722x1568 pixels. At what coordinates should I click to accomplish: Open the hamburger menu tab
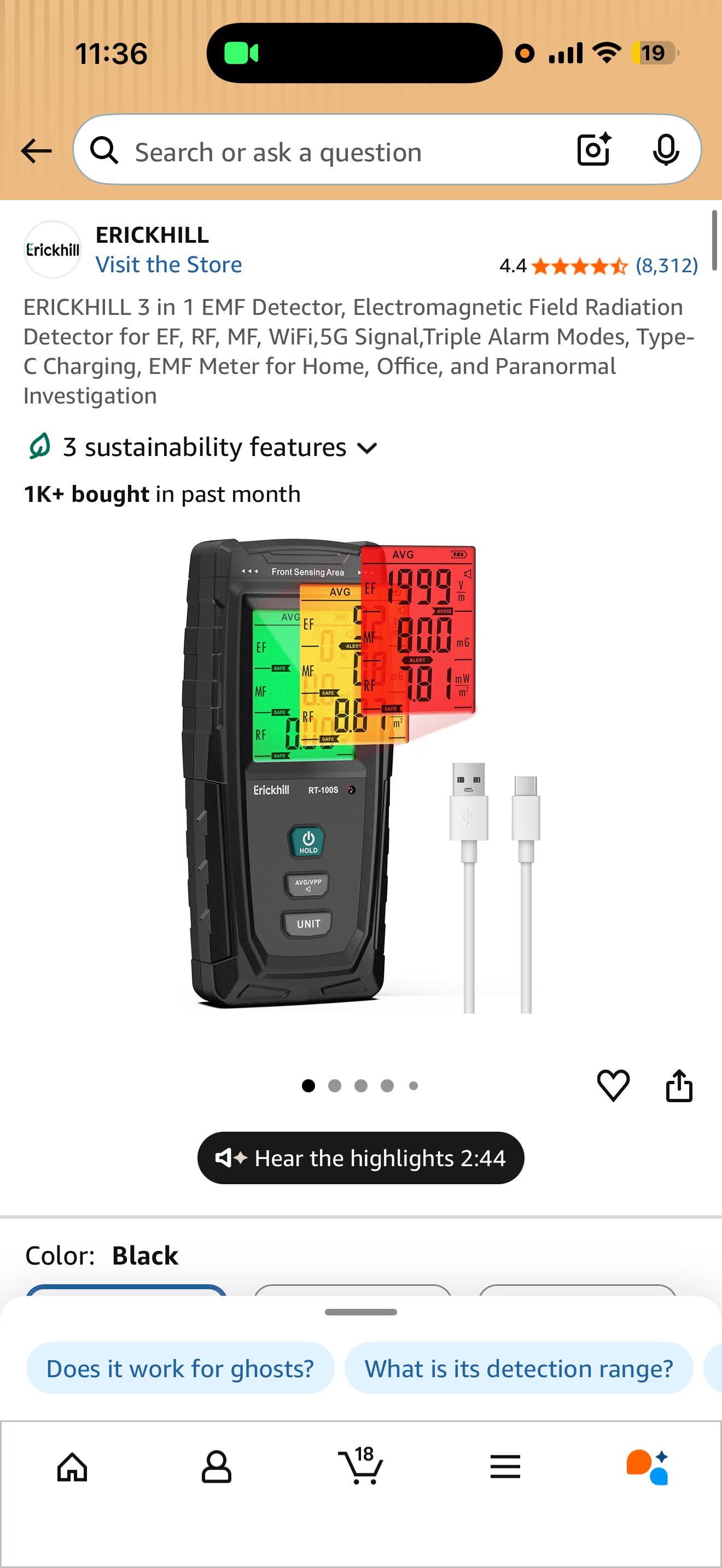505,1467
